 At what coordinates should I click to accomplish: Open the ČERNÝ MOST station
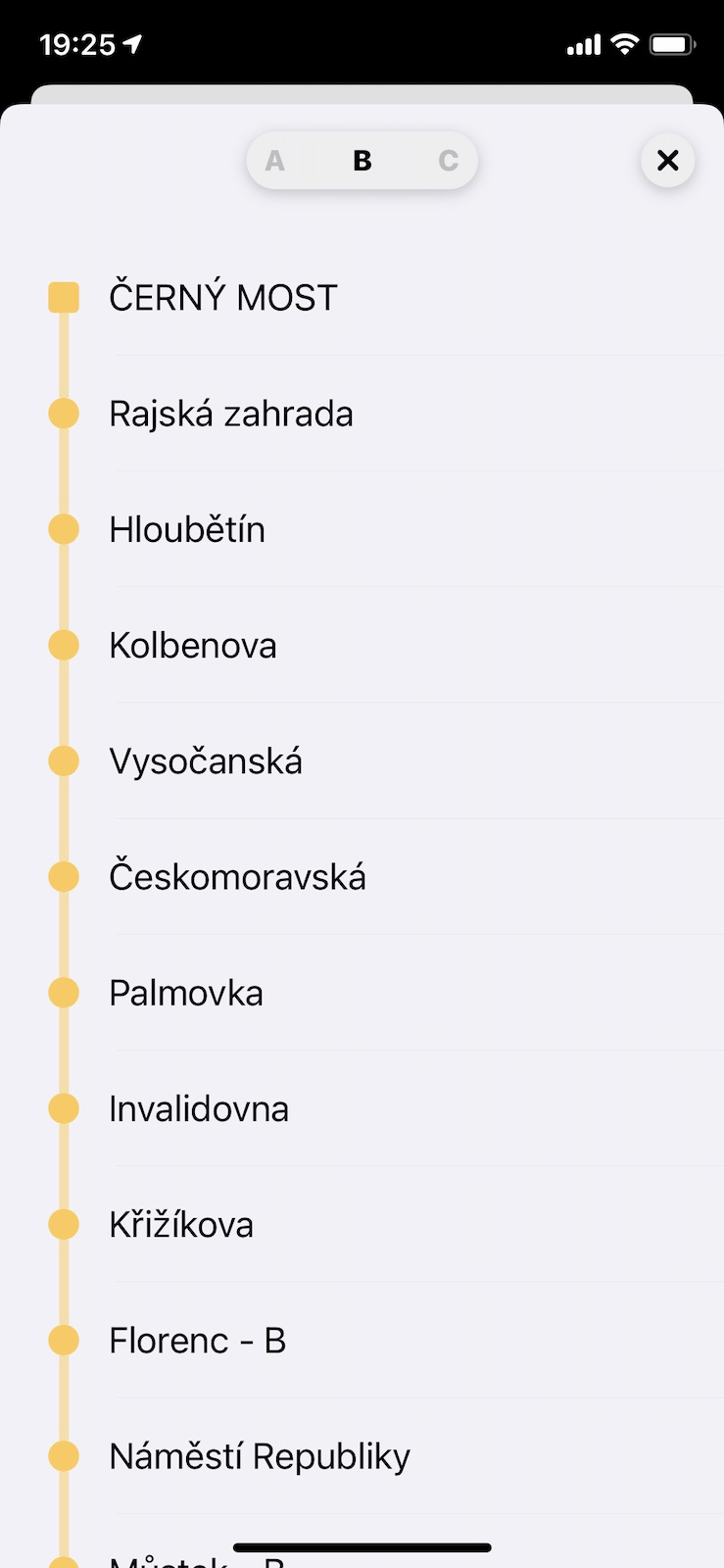pyautogui.click(x=362, y=297)
